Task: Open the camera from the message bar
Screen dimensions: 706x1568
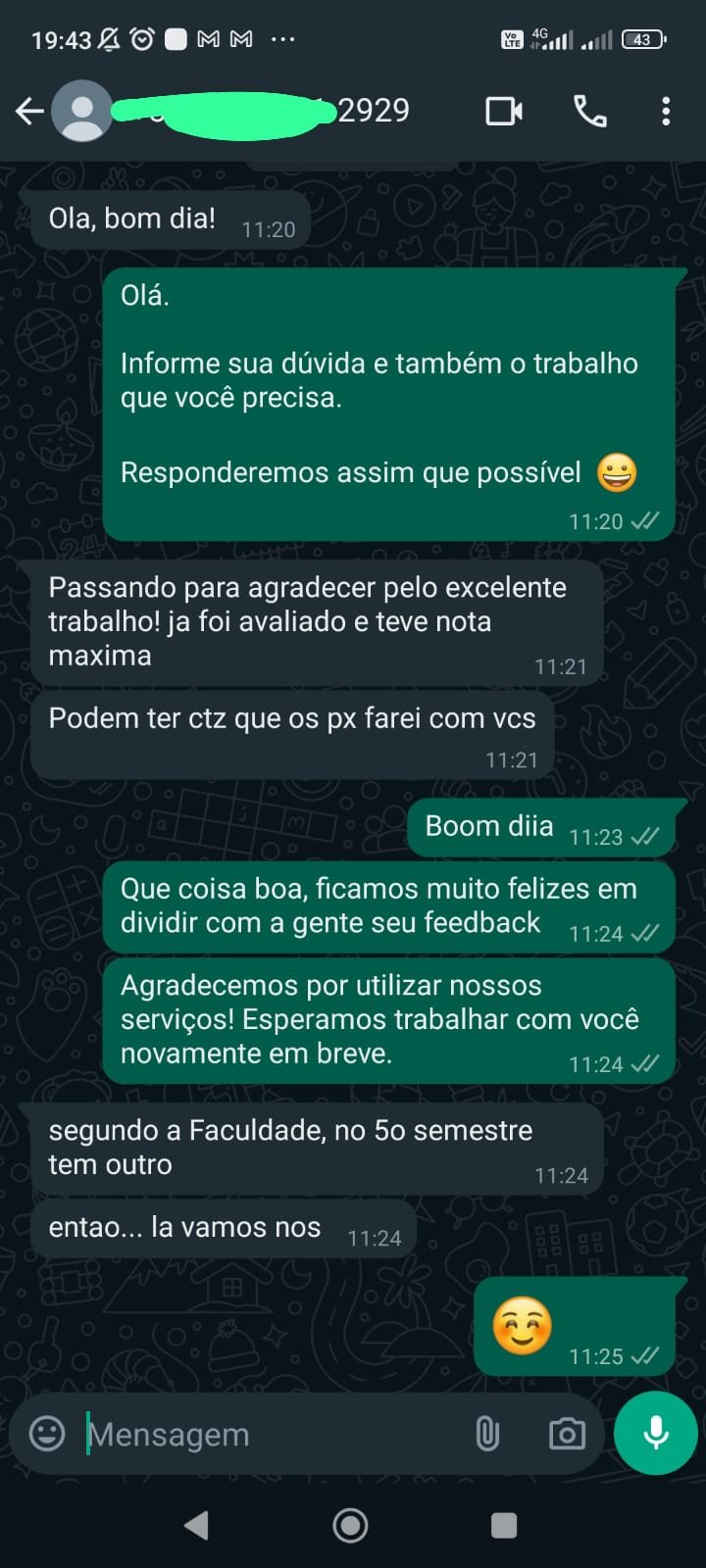Action: (x=567, y=1434)
